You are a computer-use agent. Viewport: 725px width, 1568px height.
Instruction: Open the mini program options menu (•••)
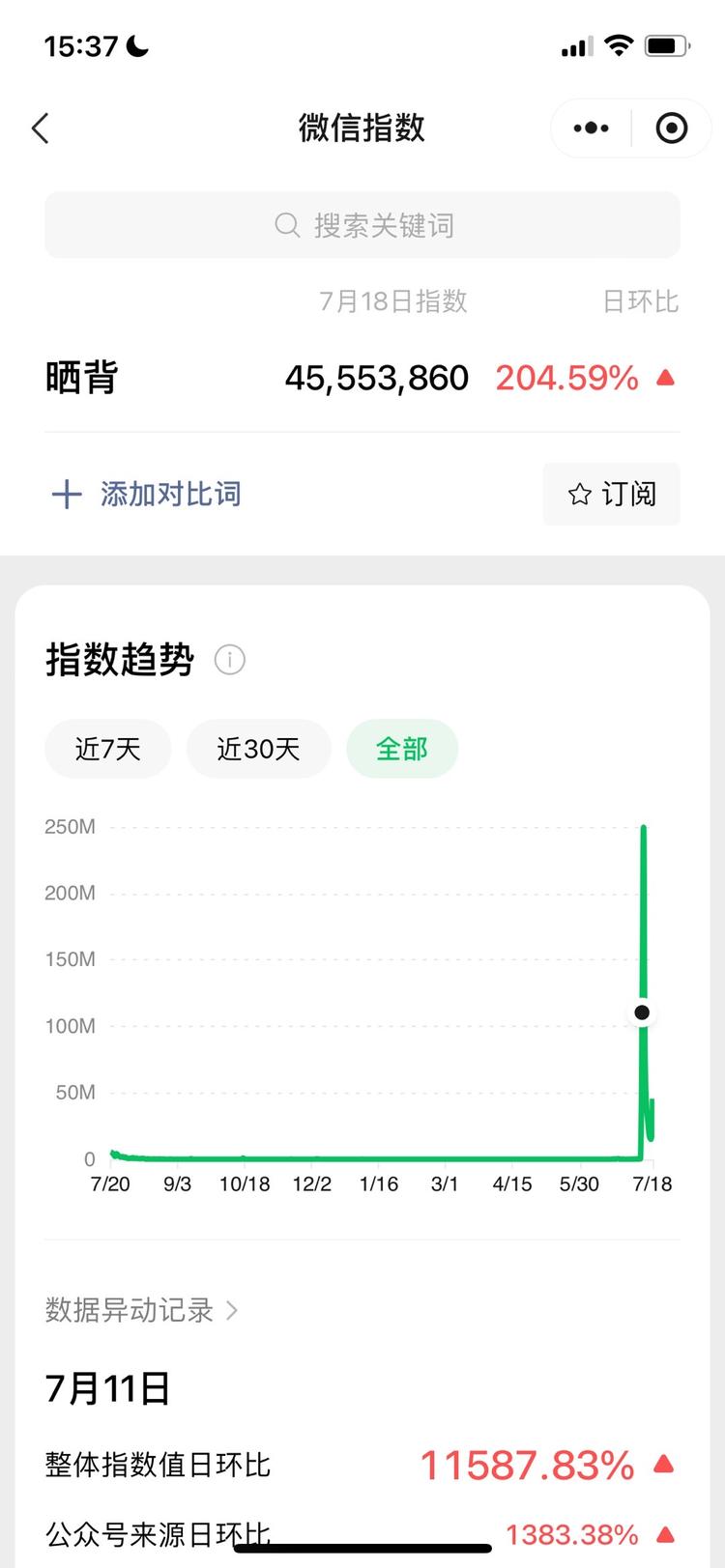(590, 128)
